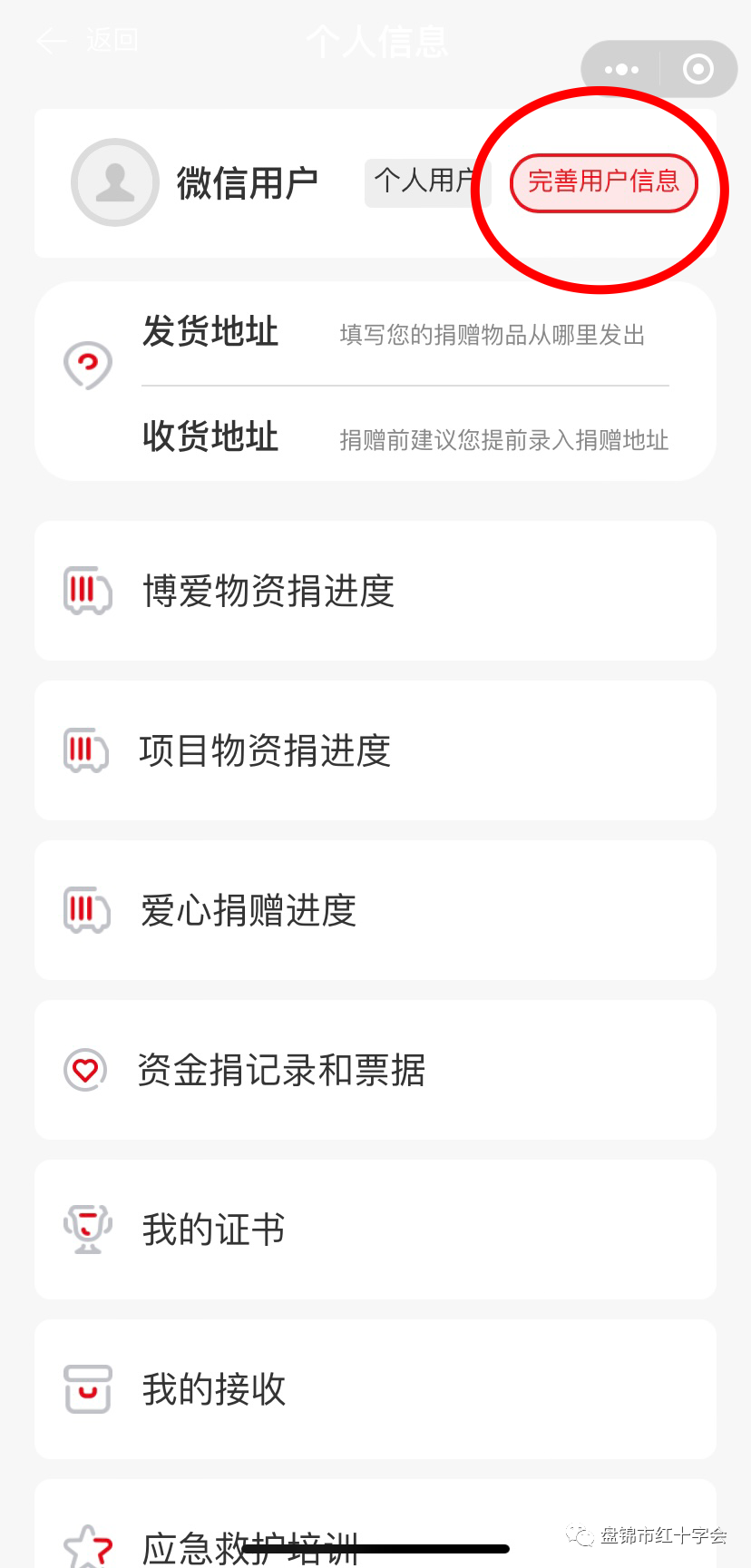Close the mini program via circle icon
The image size is (751, 1568).
point(697,69)
